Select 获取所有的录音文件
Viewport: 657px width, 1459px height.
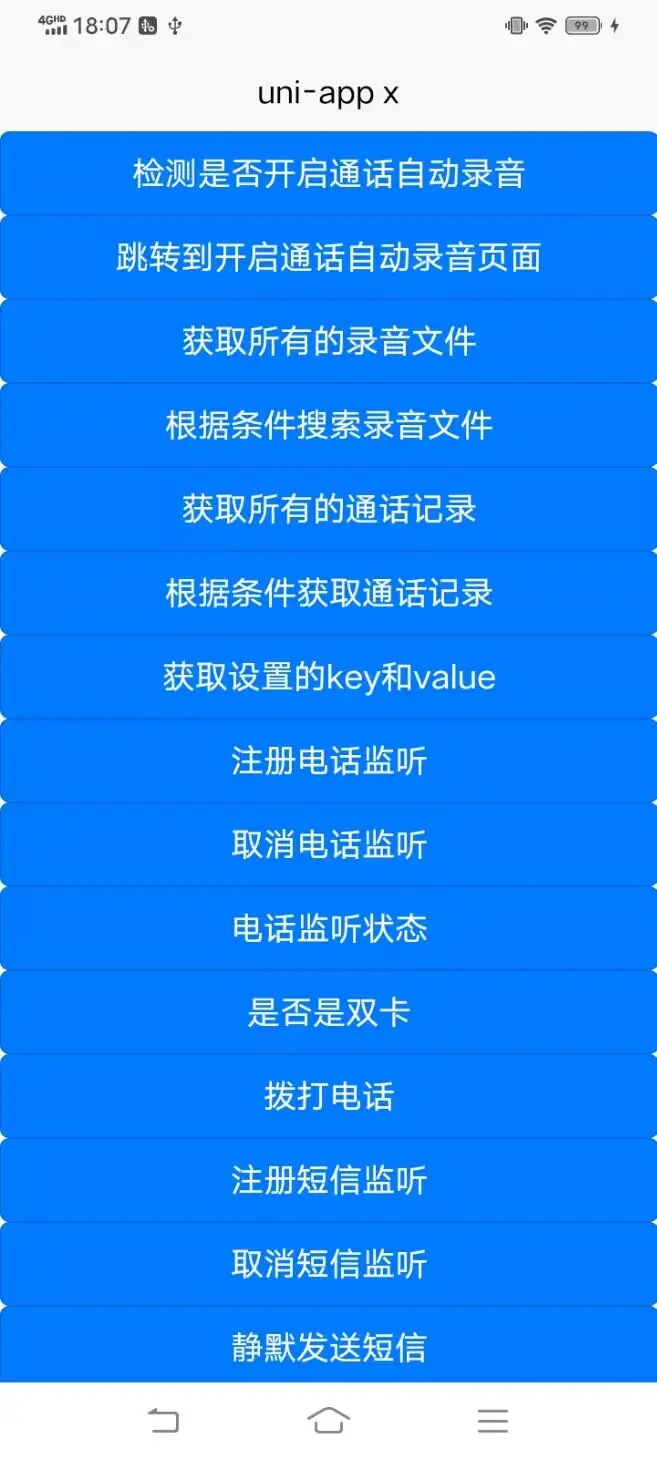click(328, 342)
